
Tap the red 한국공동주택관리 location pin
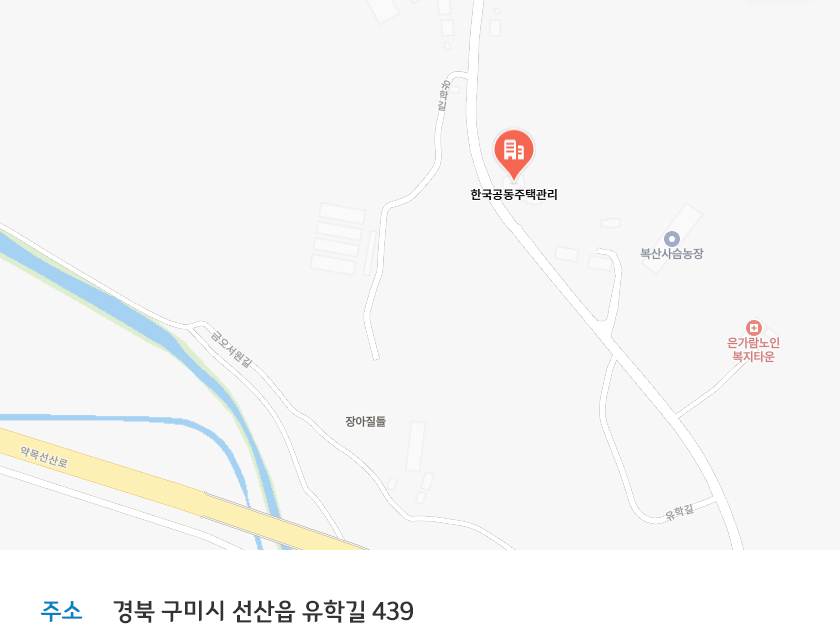514,152
